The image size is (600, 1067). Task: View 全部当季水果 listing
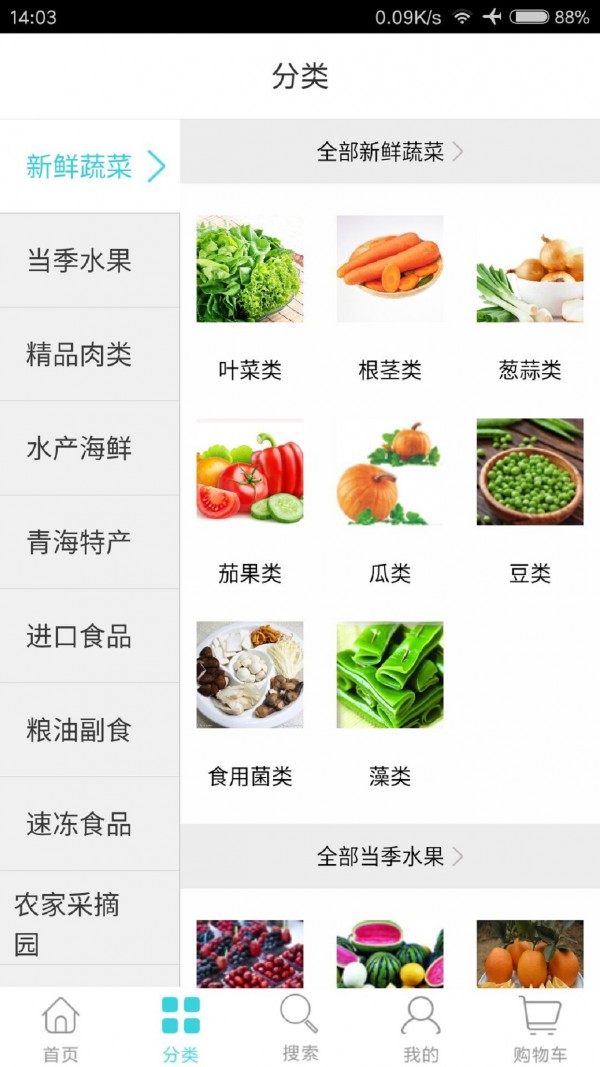point(390,856)
